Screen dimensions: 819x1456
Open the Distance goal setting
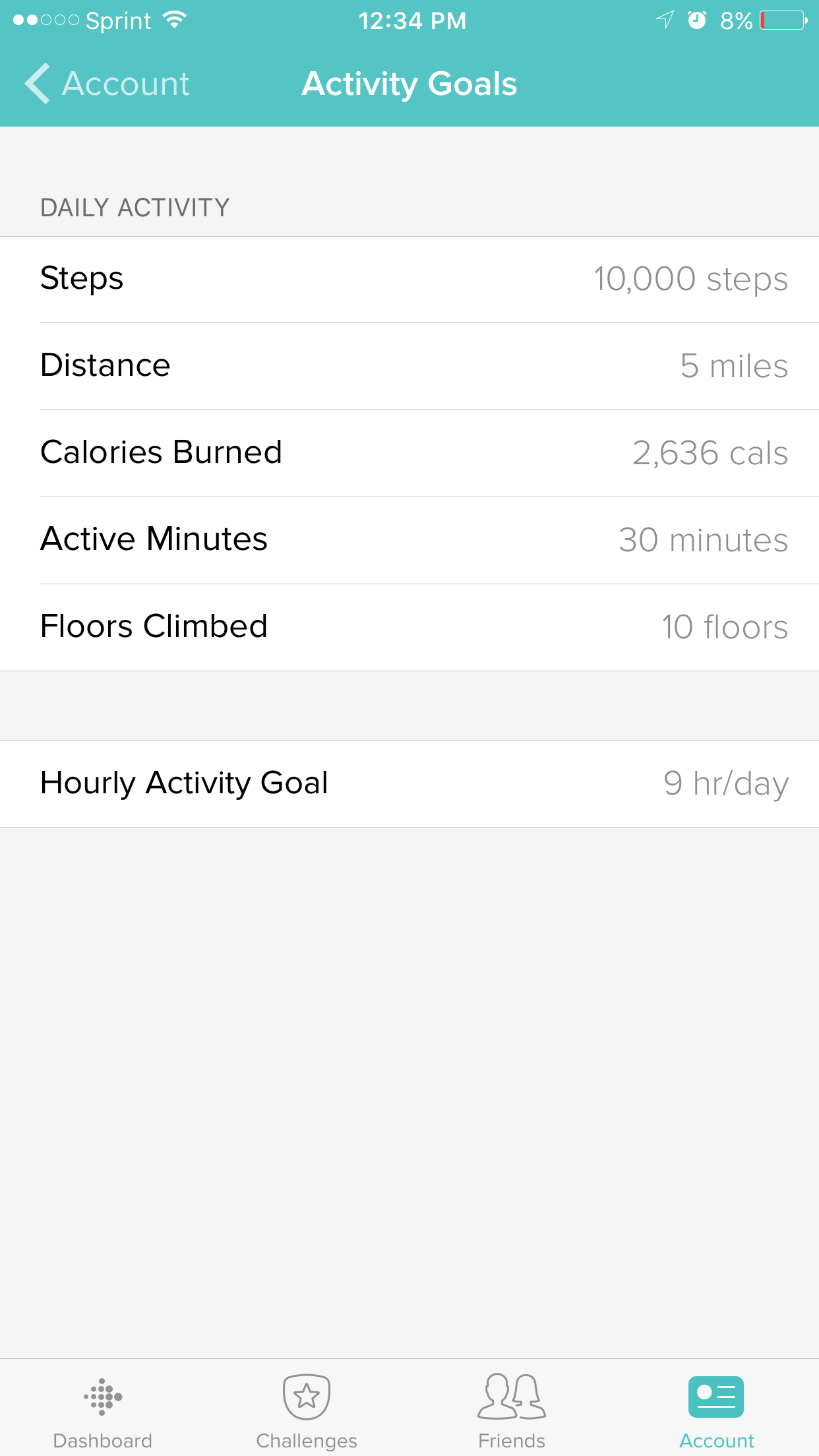click(409, 366)
